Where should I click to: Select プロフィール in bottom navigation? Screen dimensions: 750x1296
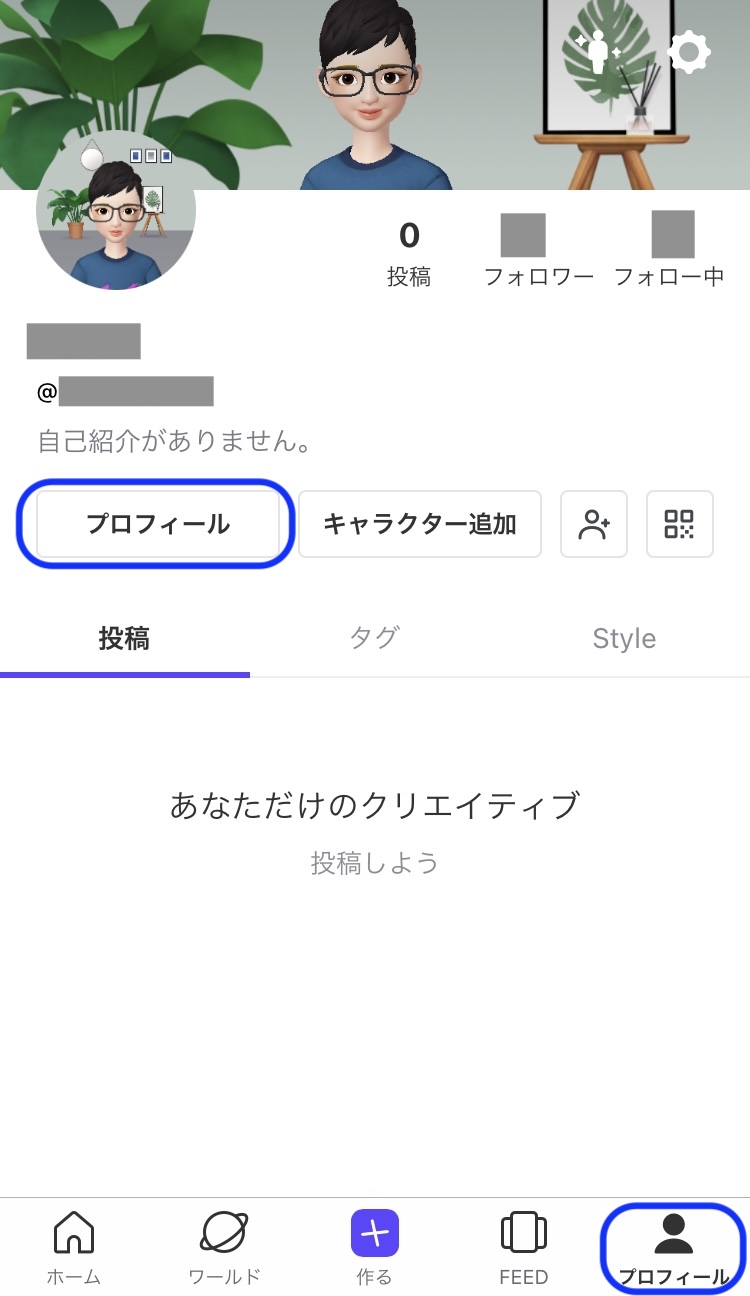[673, 1246]
